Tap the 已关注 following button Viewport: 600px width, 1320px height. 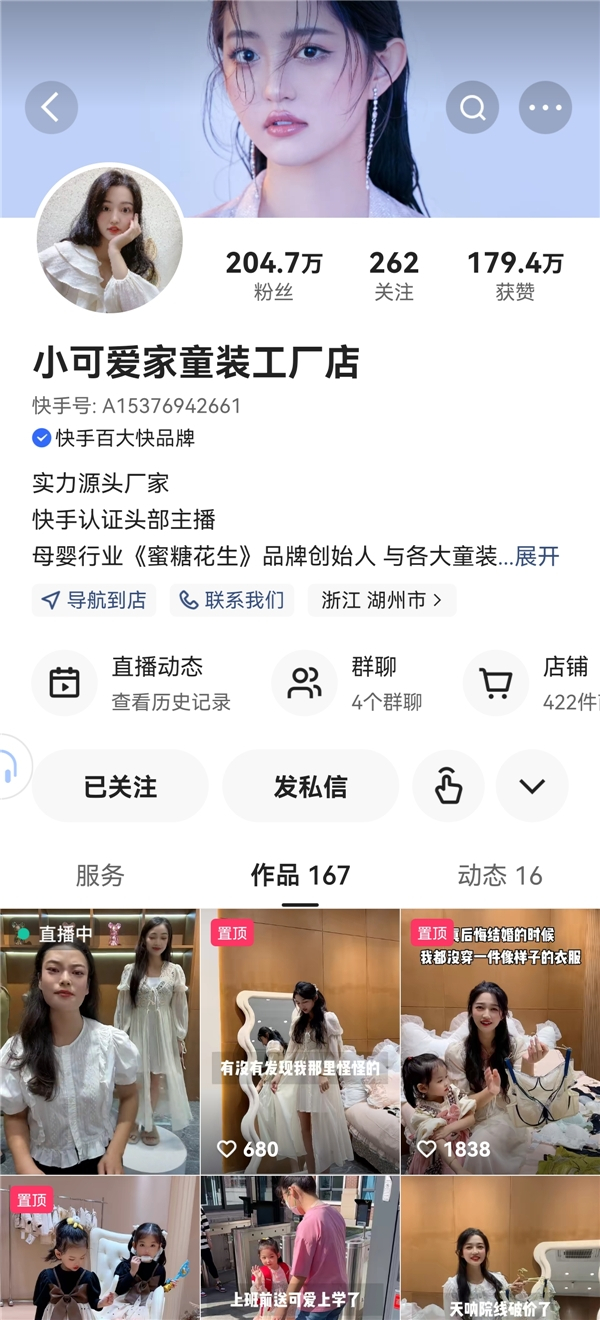point(120,787)
